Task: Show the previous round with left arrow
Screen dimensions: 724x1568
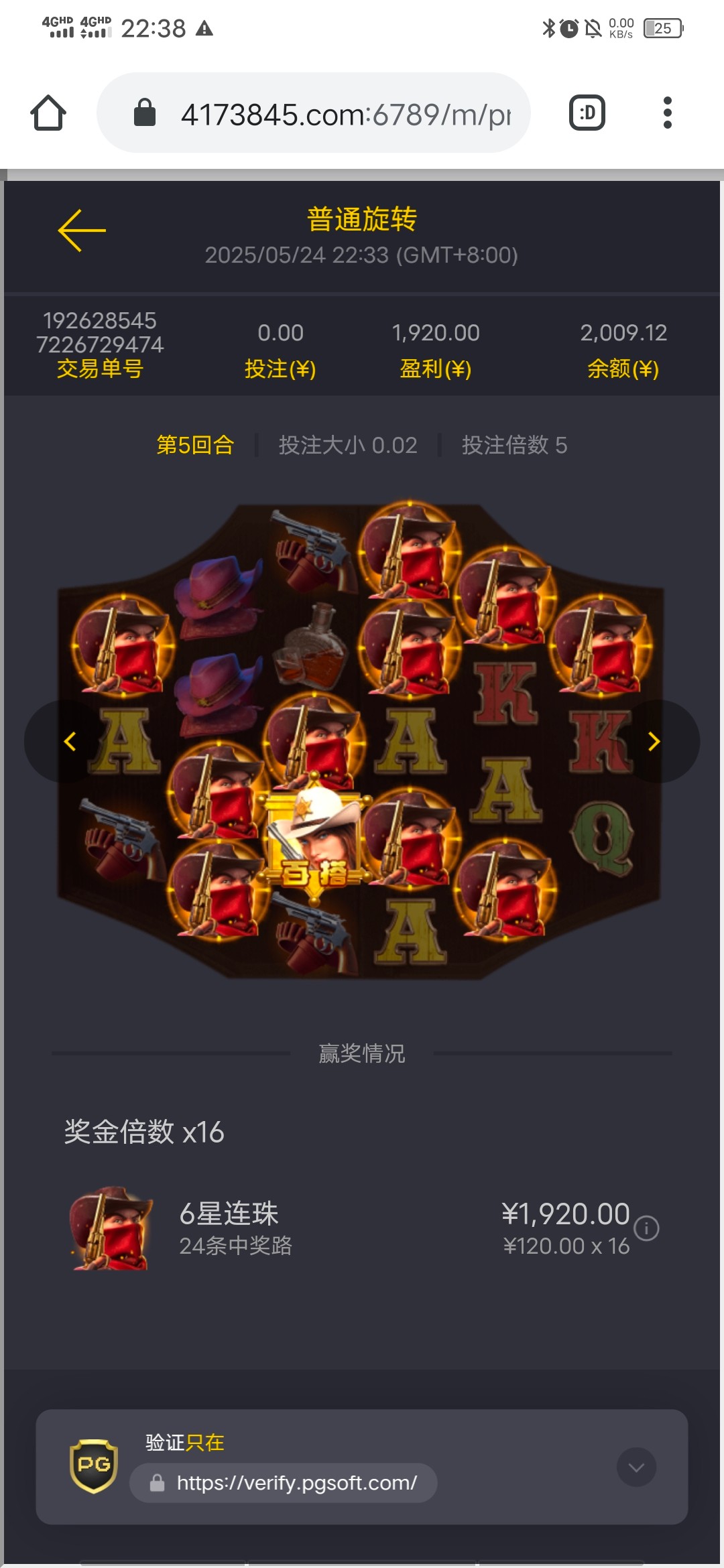Action: point(69,742)
